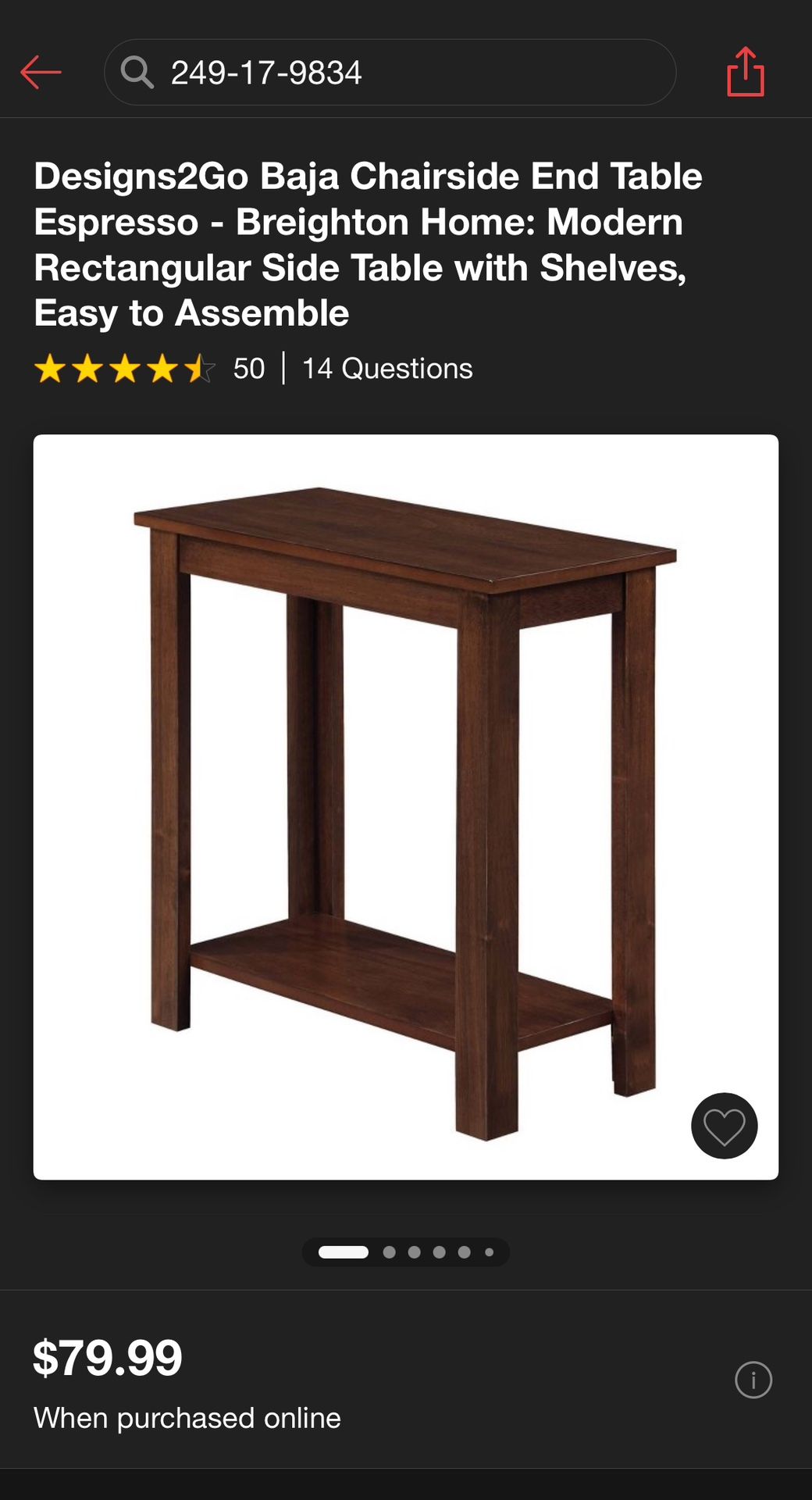
Task: Tap the search field showing 249-17-9834
Action: pyautogui.click(x=390, y=73)
